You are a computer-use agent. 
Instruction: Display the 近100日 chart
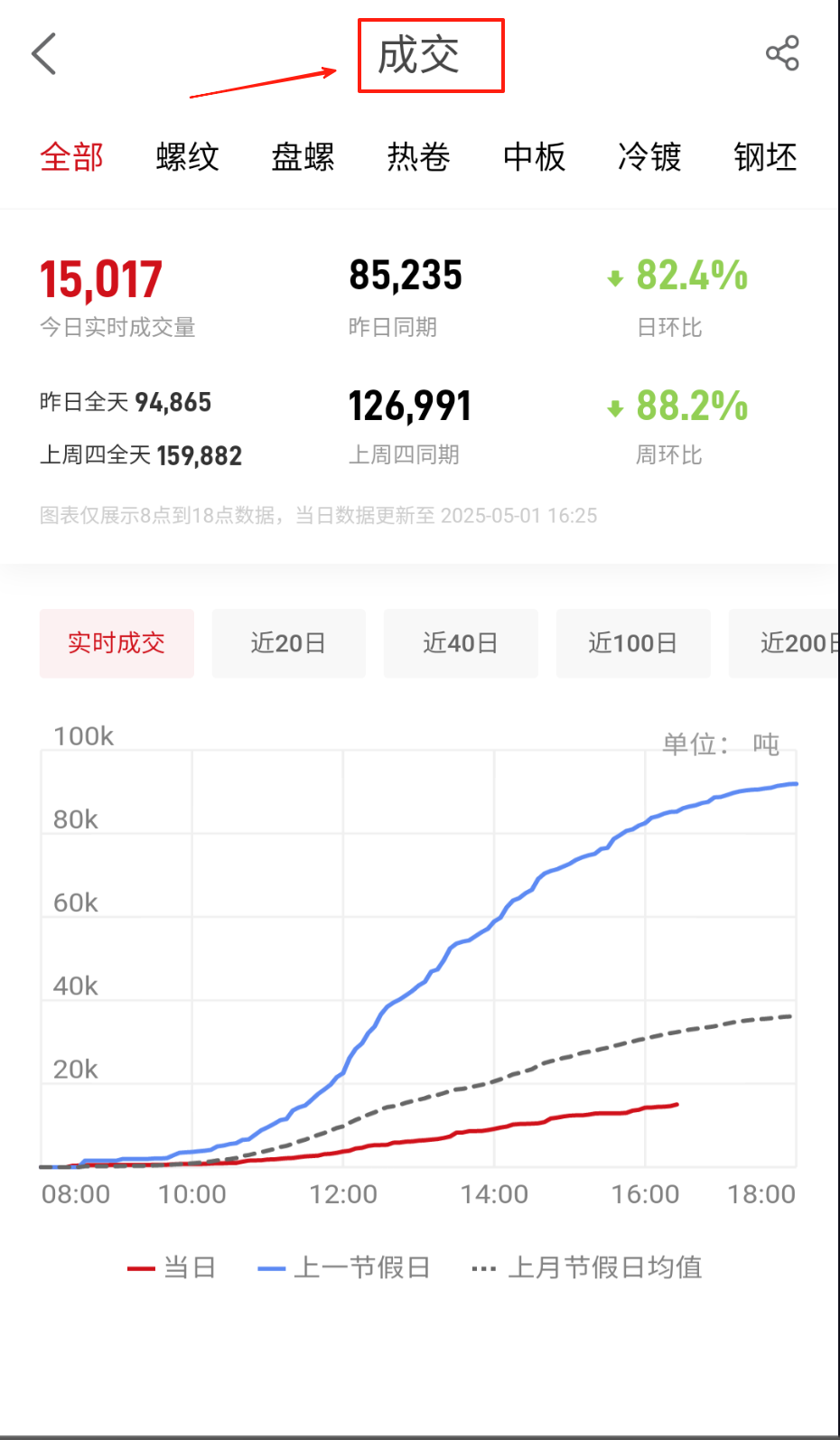click(x=632, y=643)
